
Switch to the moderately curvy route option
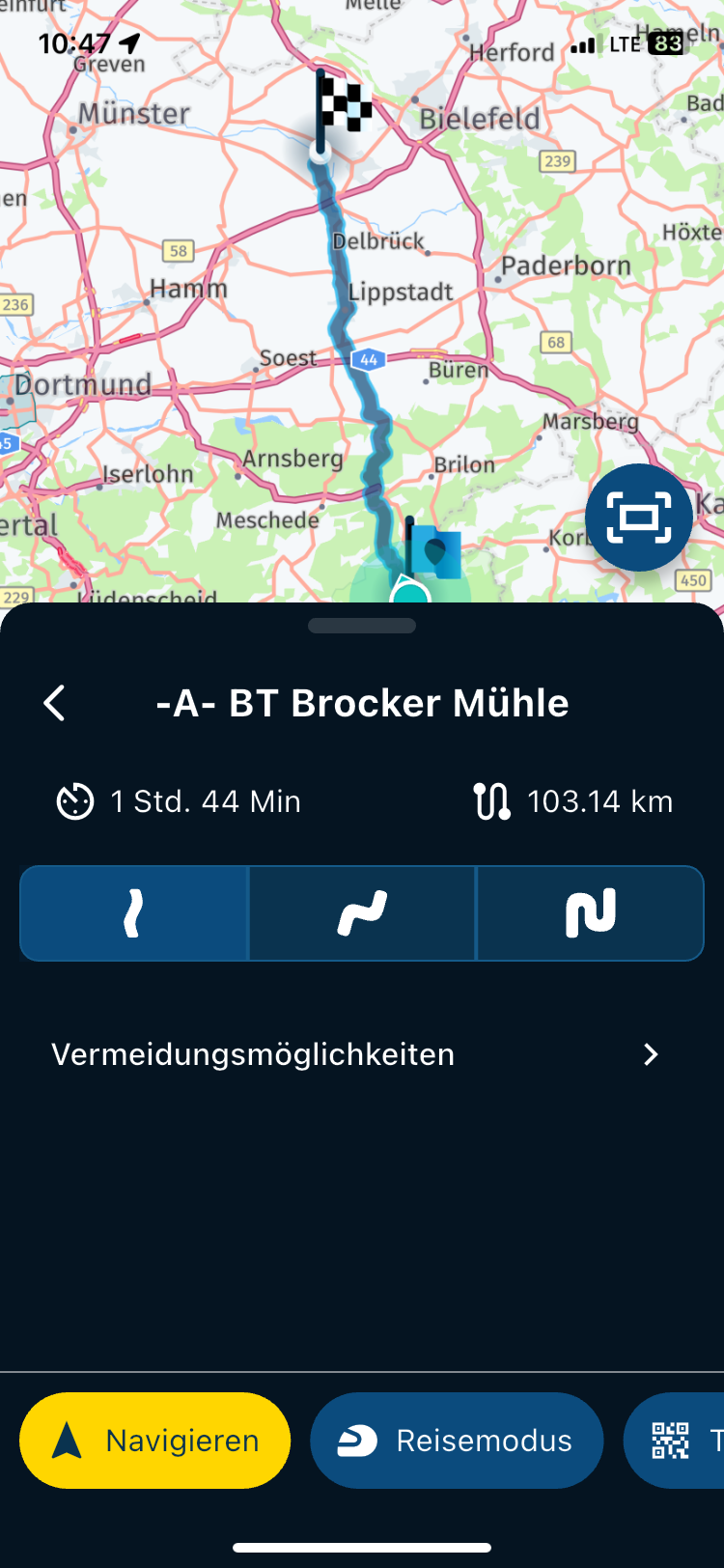click(x=362, y=913)
